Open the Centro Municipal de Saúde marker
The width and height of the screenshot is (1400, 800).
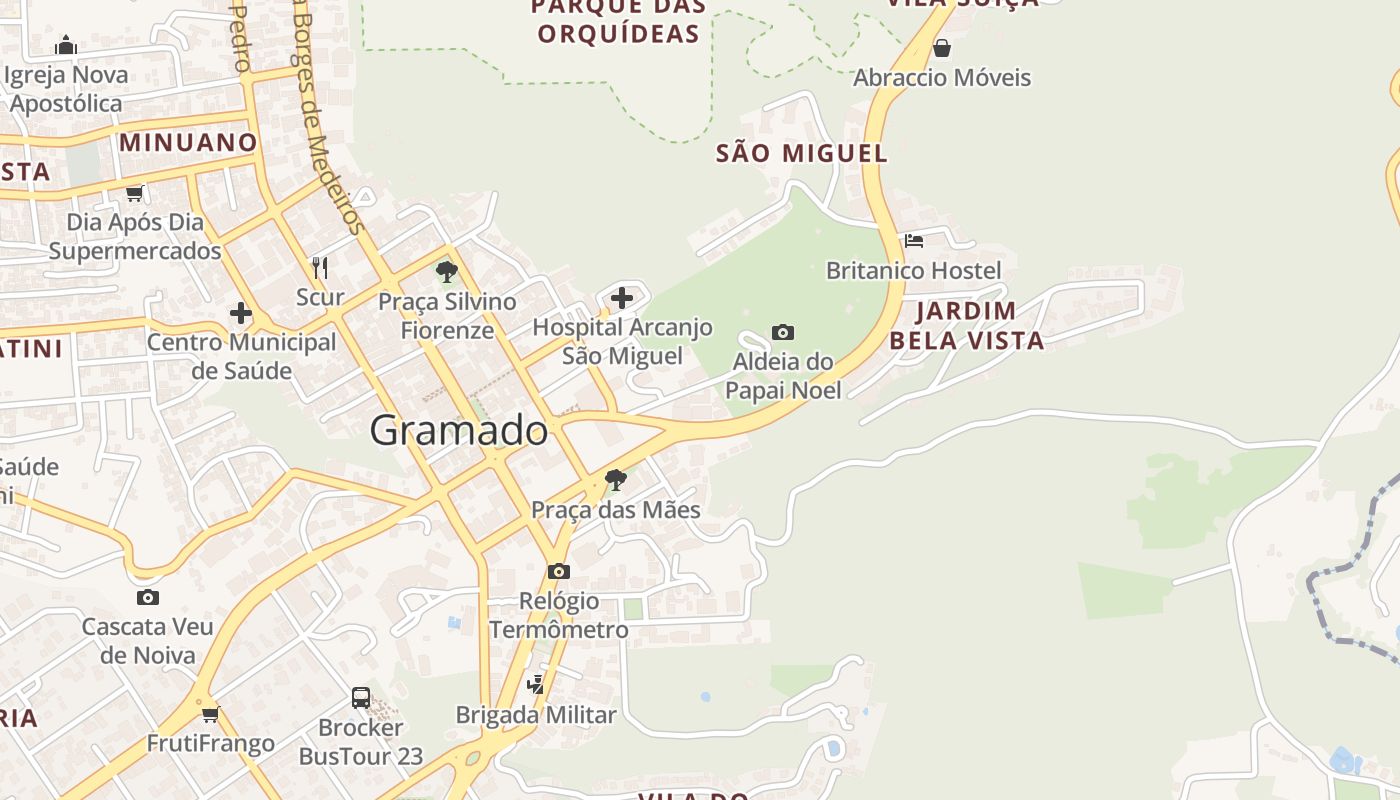tap(241, 313)
